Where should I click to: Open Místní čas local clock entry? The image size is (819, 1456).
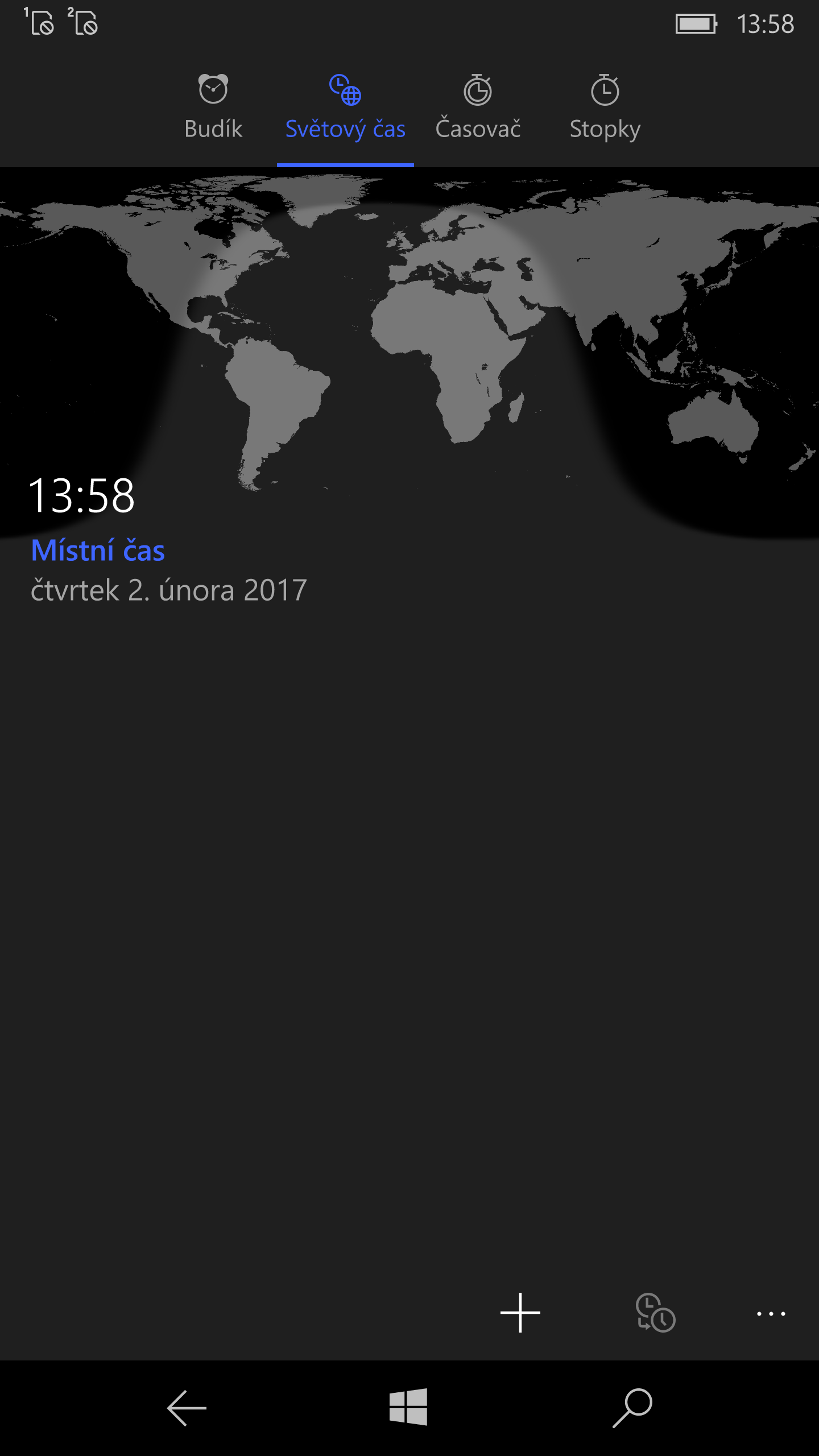coord(98,550)
